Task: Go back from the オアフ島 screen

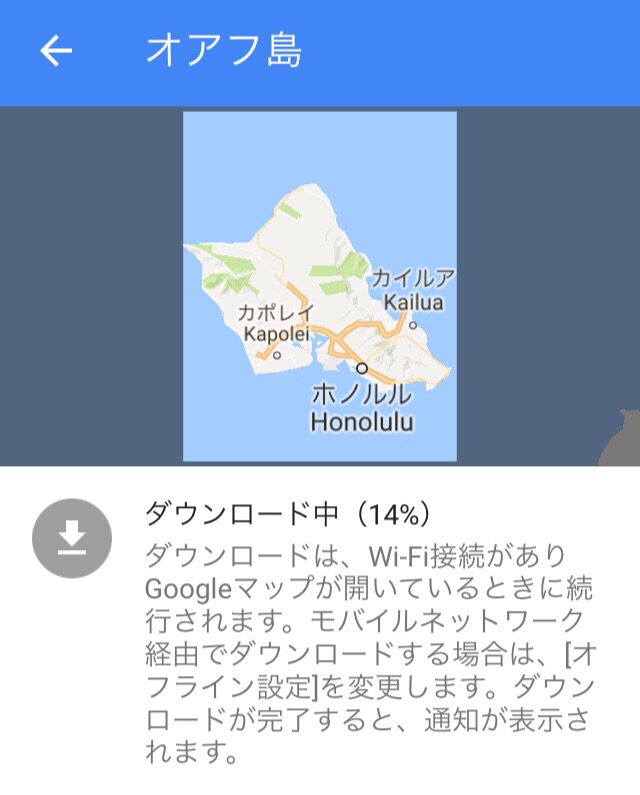Action: (x=57, y=51)
